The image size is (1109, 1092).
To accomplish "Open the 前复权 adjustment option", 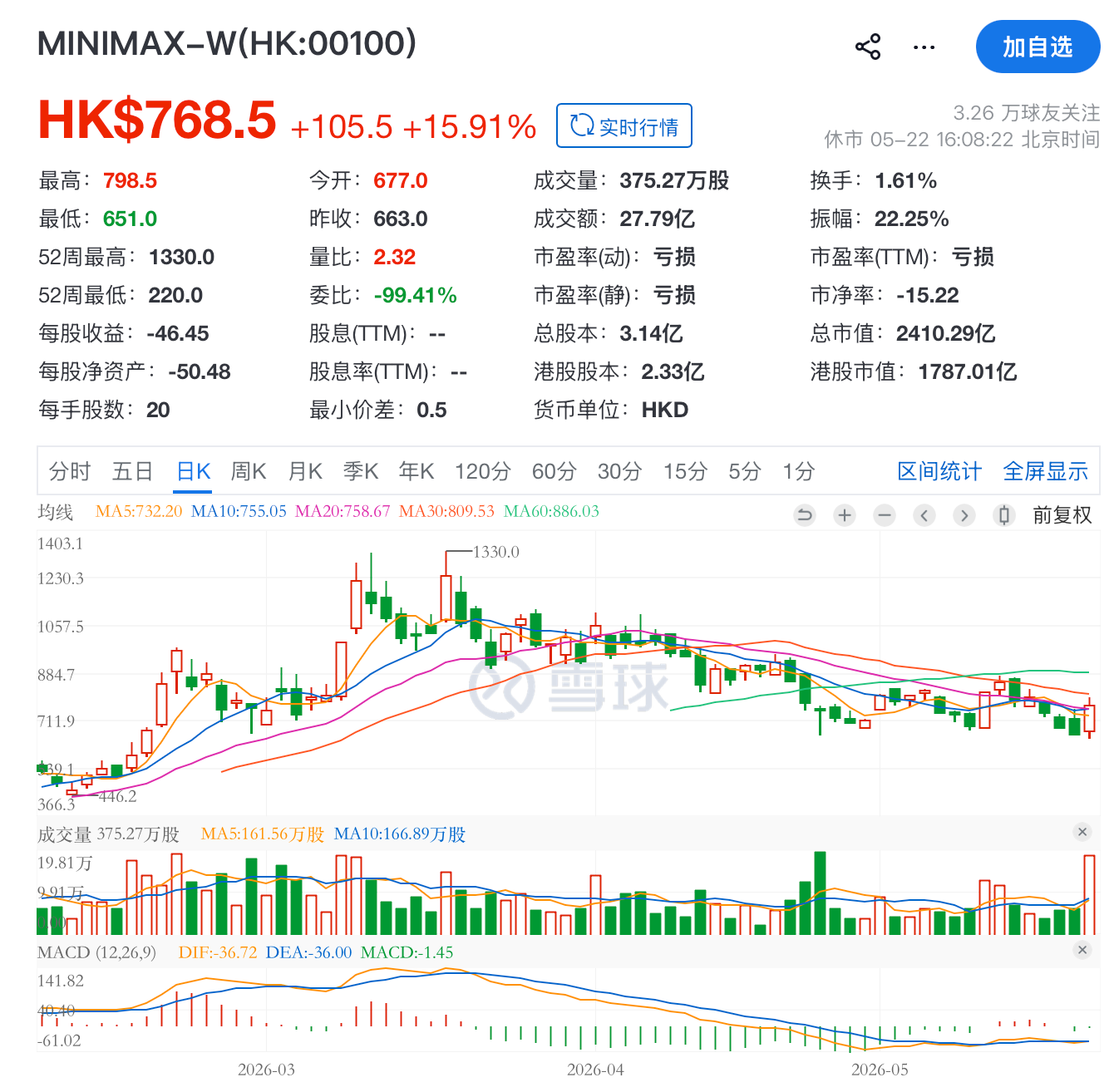I will point(1062,515).
